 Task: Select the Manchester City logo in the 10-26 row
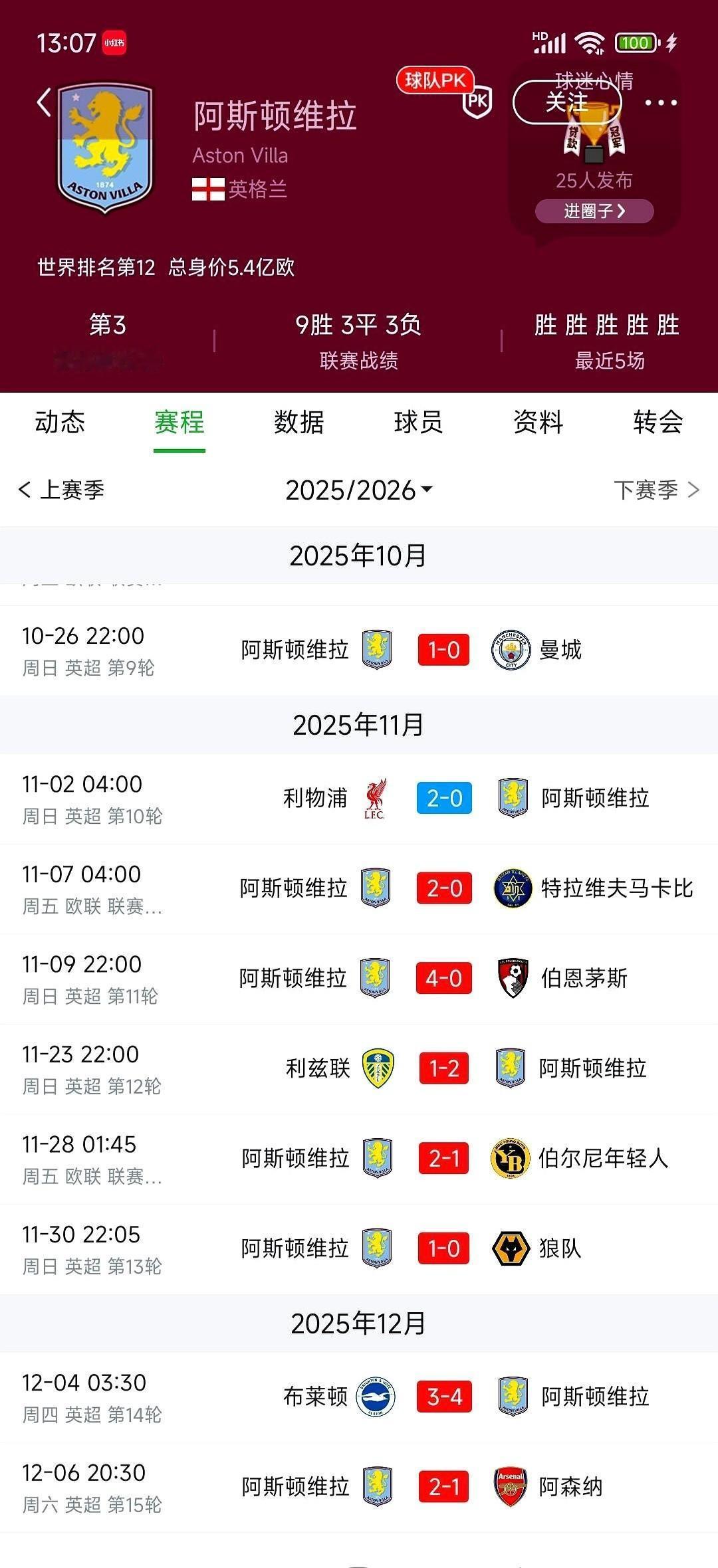[x=509, y=651]
